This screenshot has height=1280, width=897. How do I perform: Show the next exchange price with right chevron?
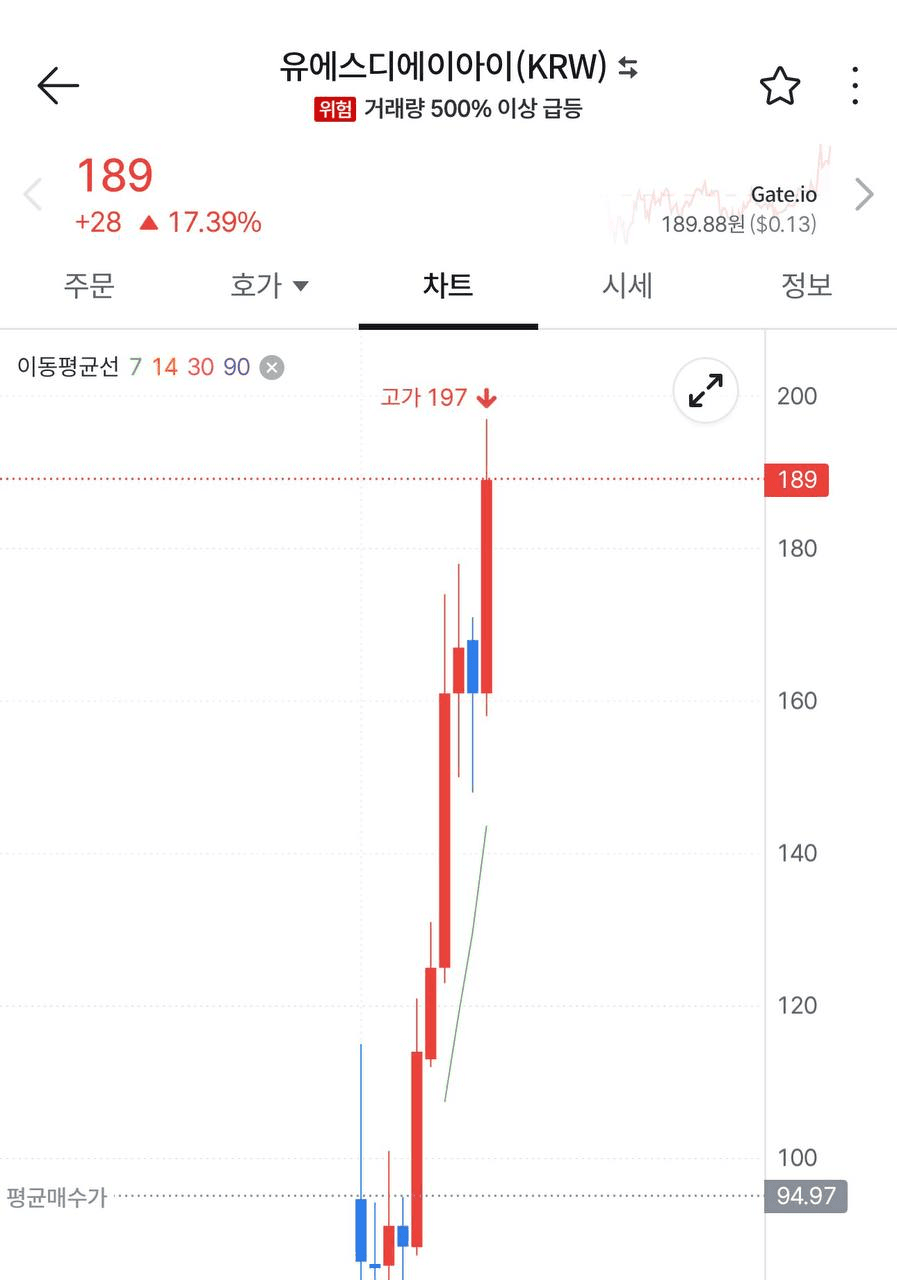(864, 194)
